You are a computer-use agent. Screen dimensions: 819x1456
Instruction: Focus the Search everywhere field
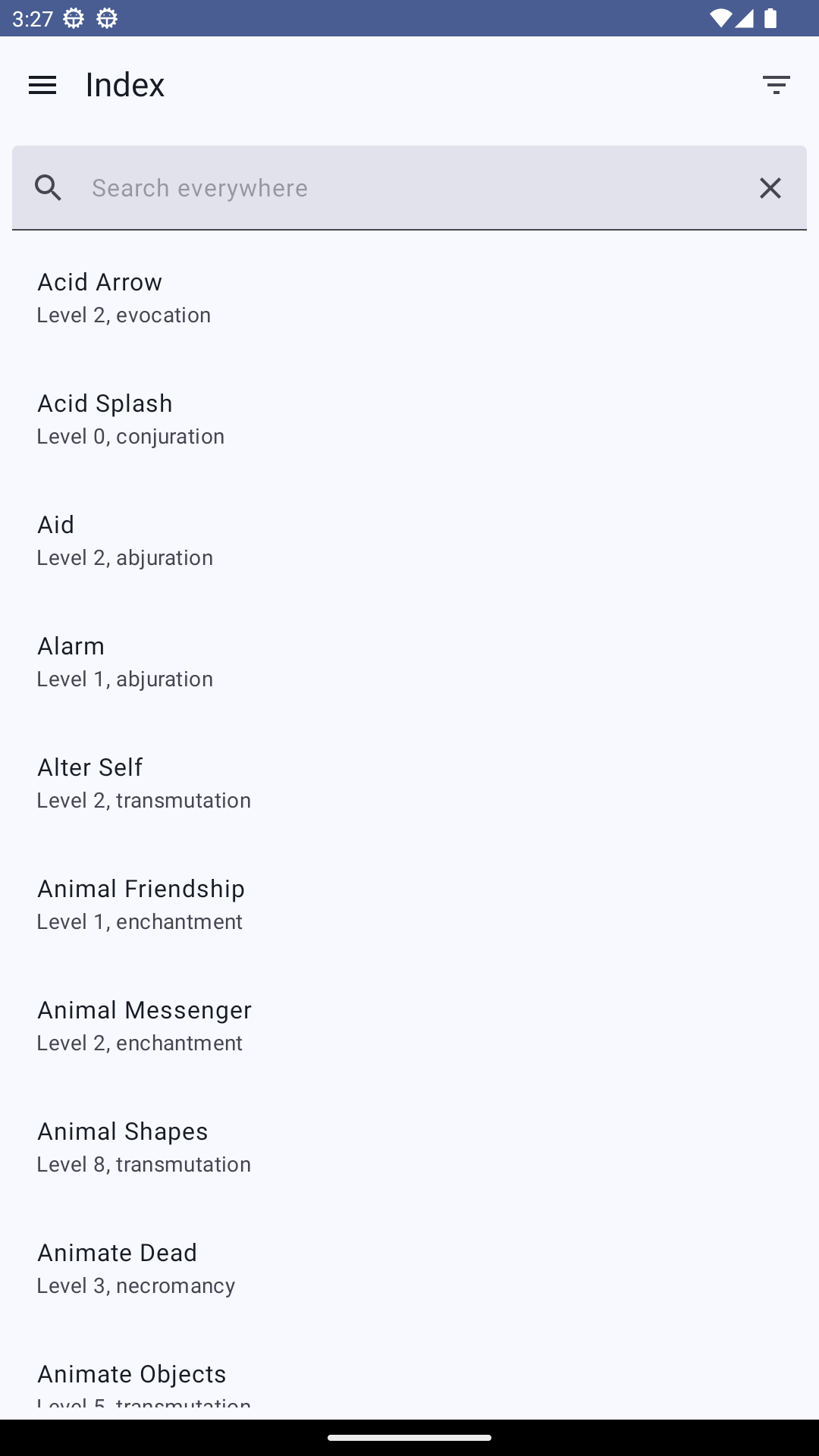[409, 188]
